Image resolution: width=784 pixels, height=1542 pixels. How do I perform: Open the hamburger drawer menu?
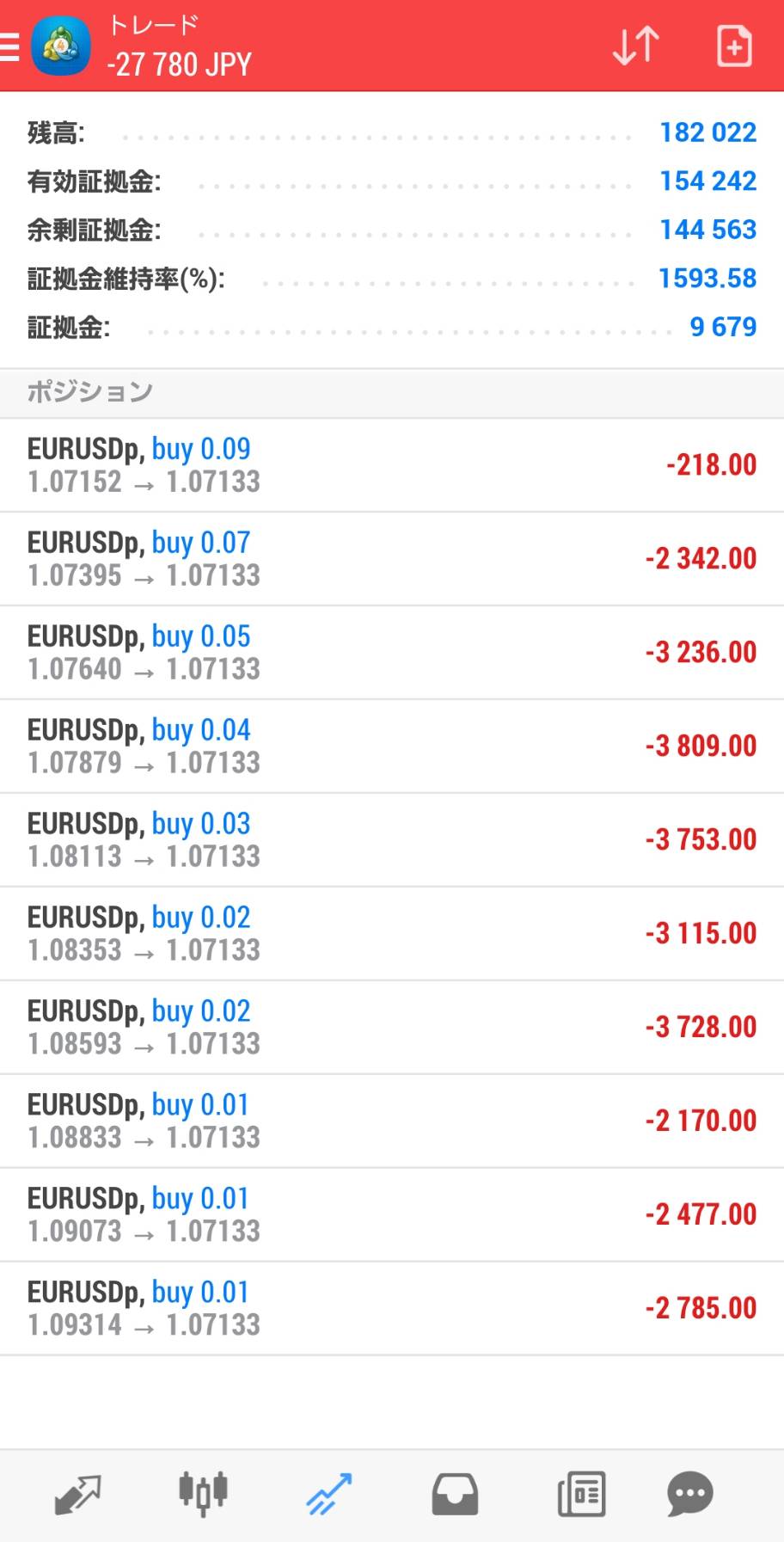(x=9, y=46)
